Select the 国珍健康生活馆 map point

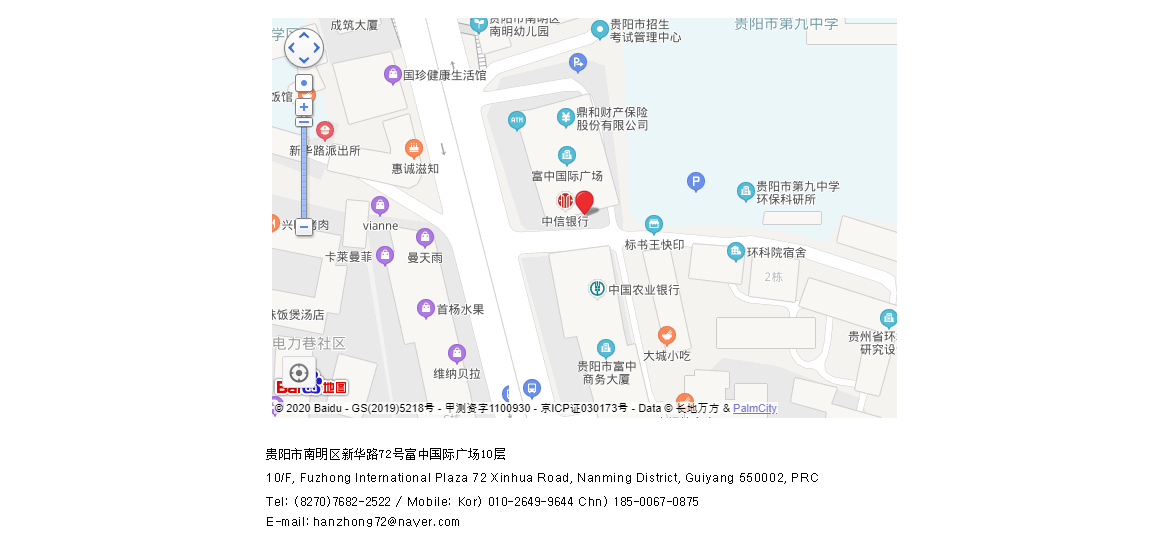point(393,74)
